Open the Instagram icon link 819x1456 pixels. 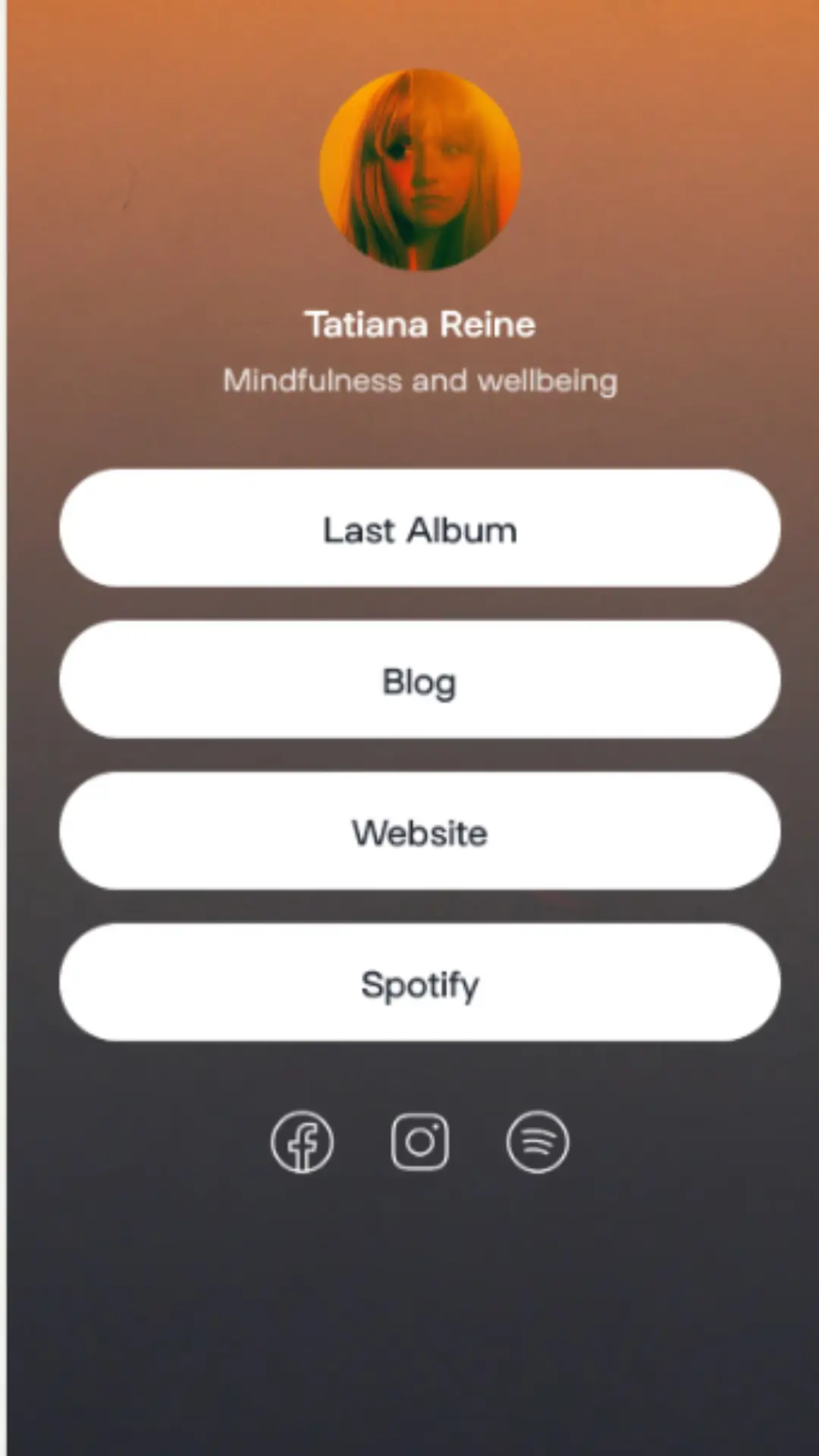[x=419, y=1142]
